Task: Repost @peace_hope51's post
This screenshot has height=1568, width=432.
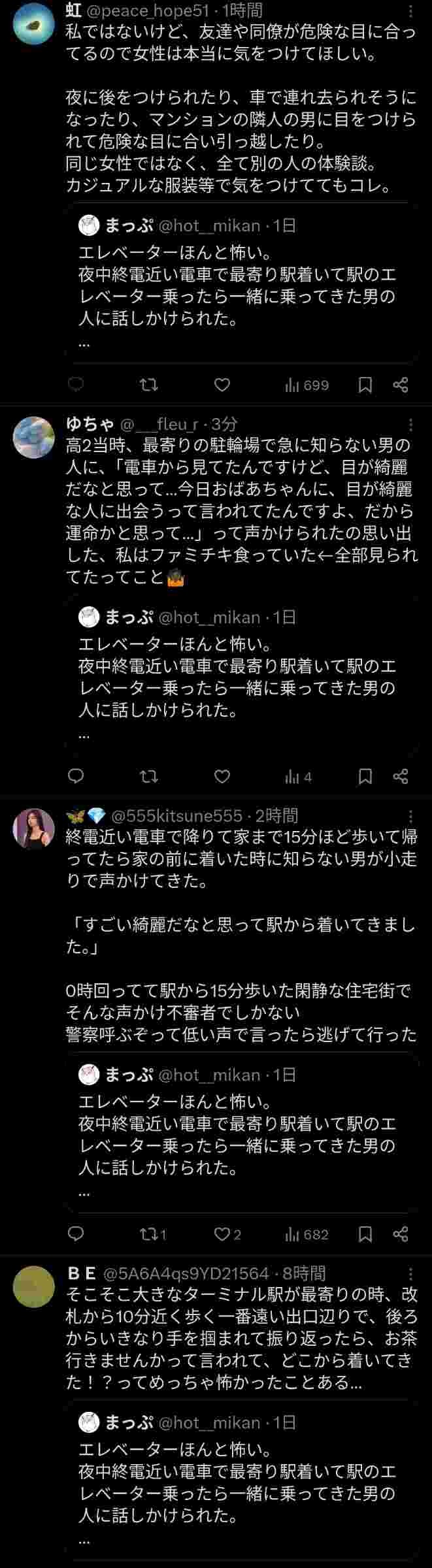Action: point(149,385)
